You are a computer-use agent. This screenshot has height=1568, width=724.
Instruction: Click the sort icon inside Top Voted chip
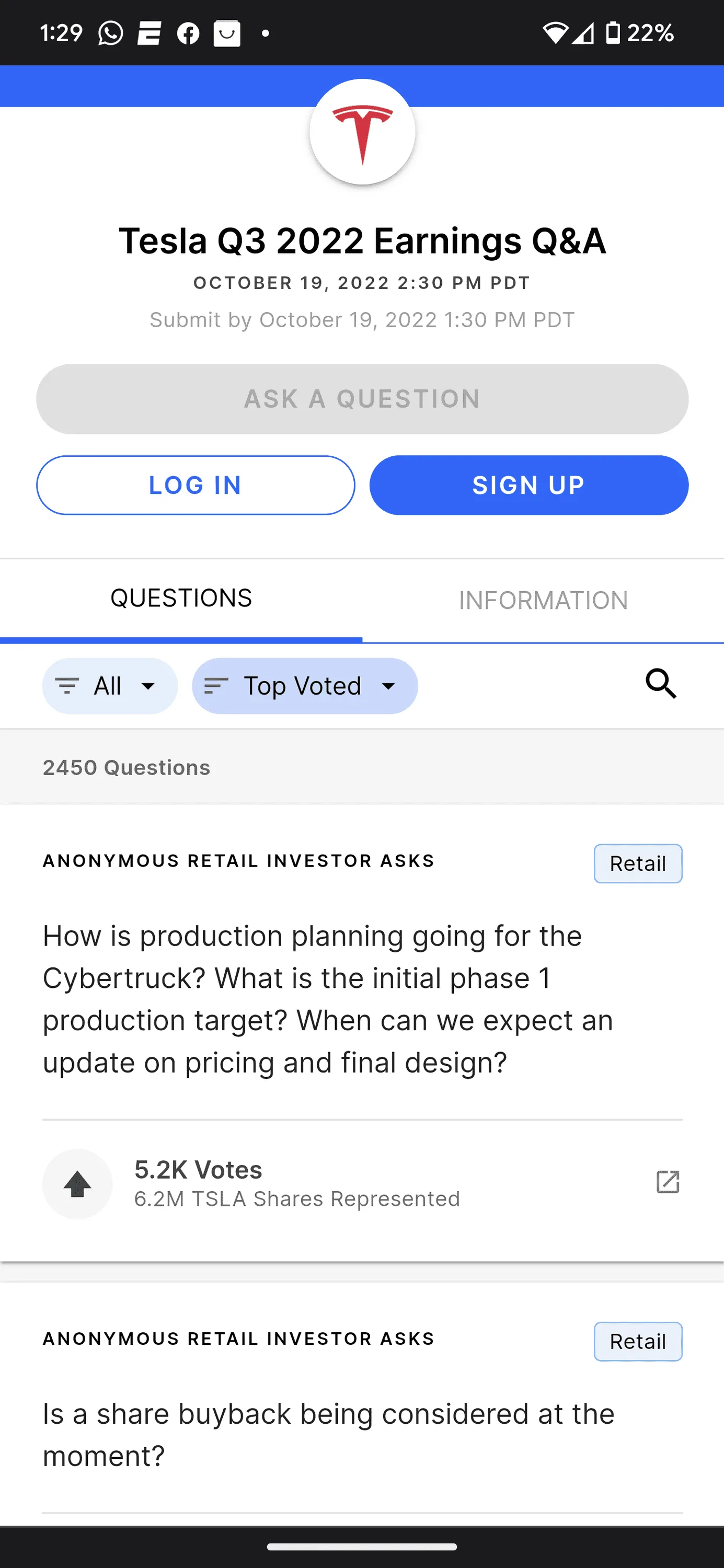pos(214,685)
